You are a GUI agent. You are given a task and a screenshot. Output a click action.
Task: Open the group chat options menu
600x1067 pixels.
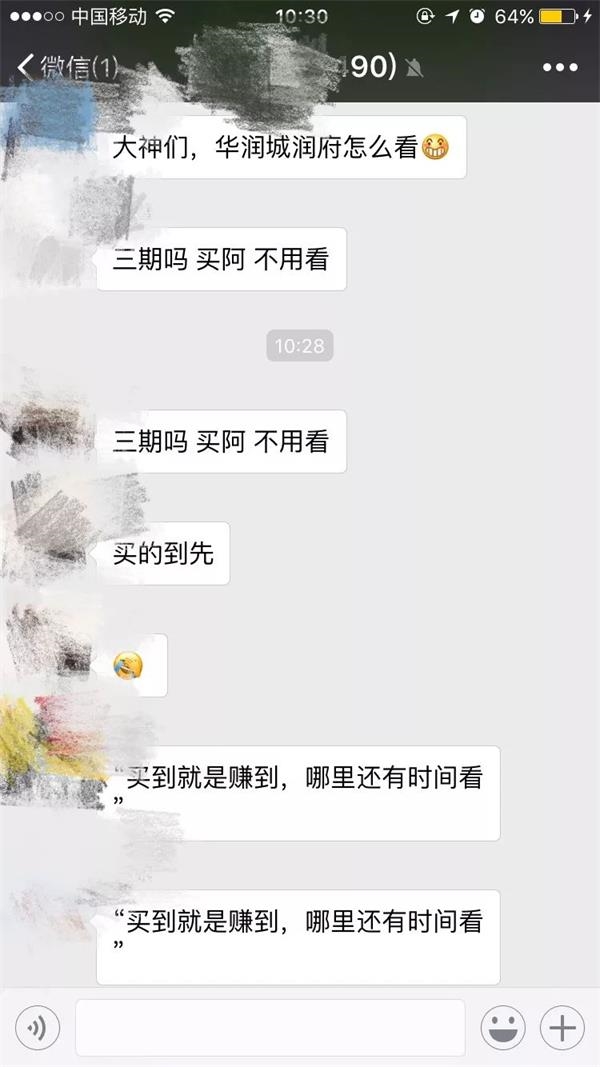tap(560, 68)
